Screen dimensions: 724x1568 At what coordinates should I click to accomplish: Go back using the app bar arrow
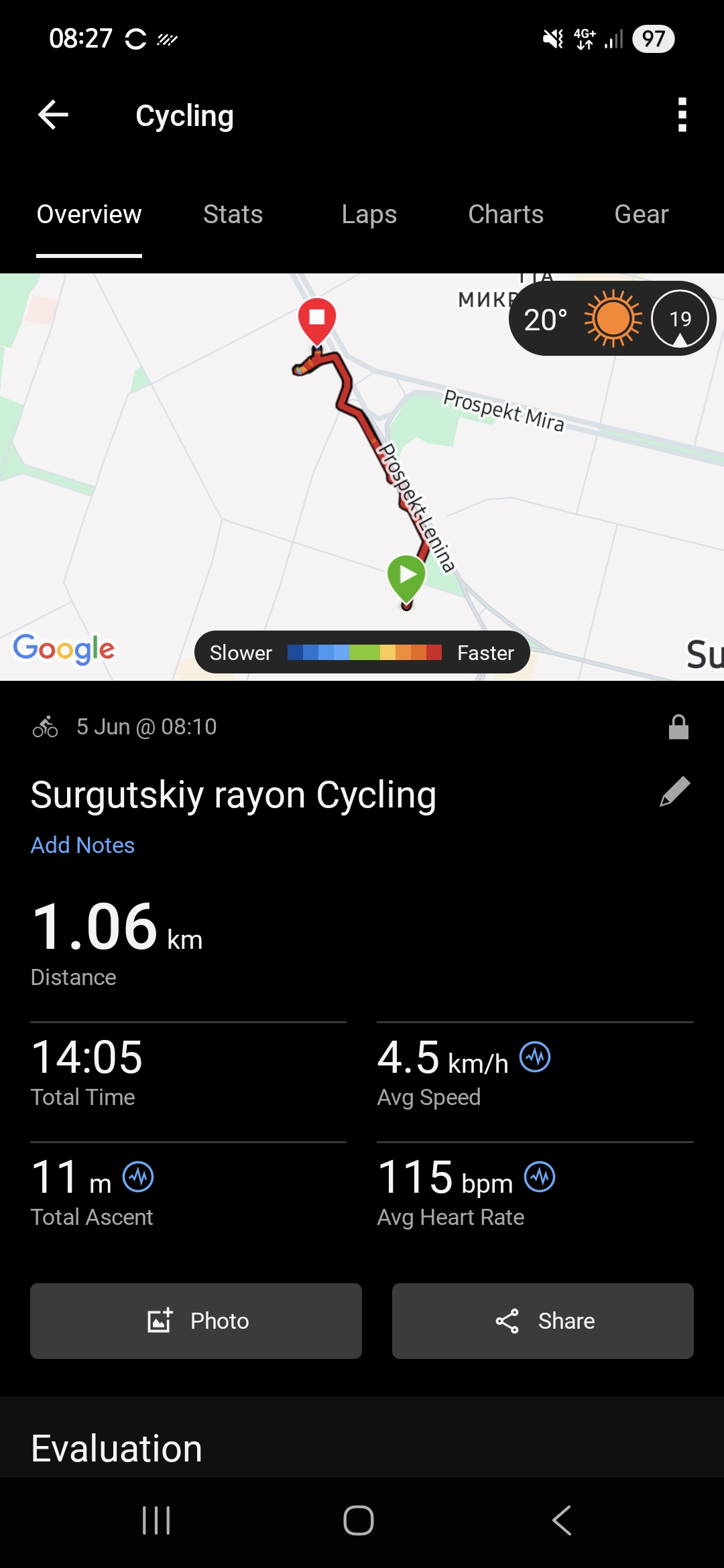click(53, 115)
